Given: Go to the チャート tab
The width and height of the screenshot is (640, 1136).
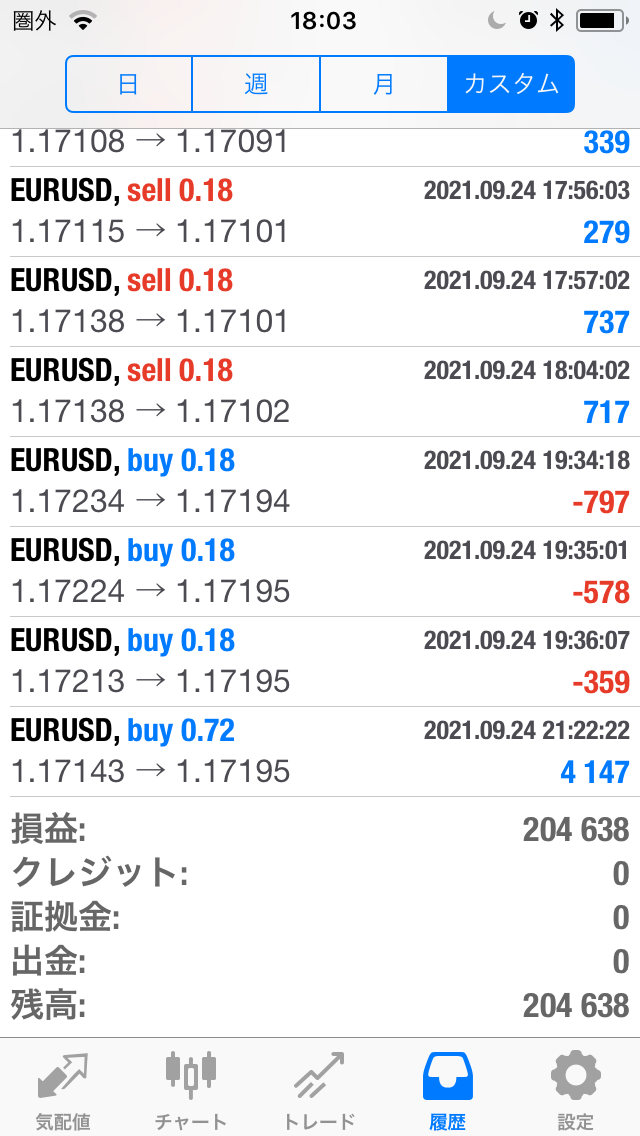Looking at the screenshot, I should pyautogui.click(x=190, y=1088).
